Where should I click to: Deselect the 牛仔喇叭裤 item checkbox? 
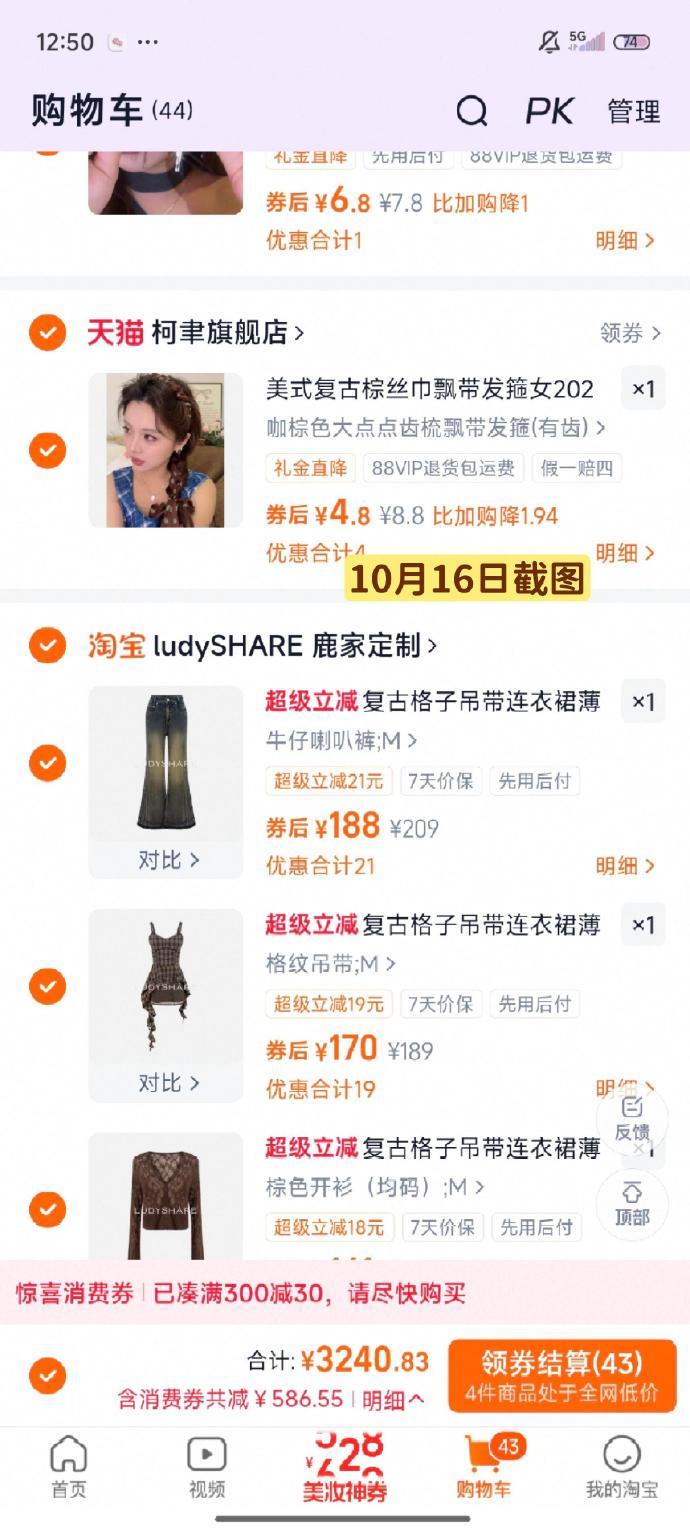[x=47, y=763]
